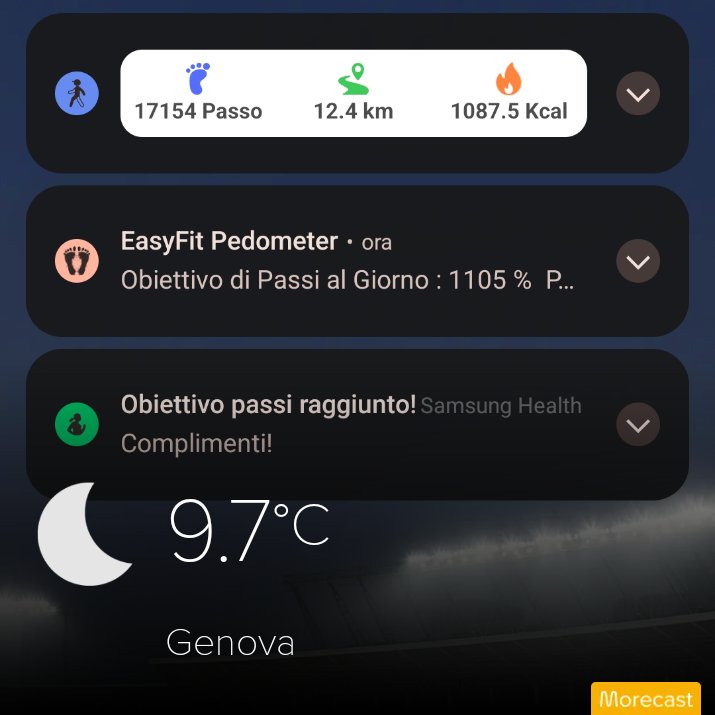This screenshot has height=715, width=715.
Task: Expand the step counter notification with 17154 Passo
Action: [x=637, y=93]
